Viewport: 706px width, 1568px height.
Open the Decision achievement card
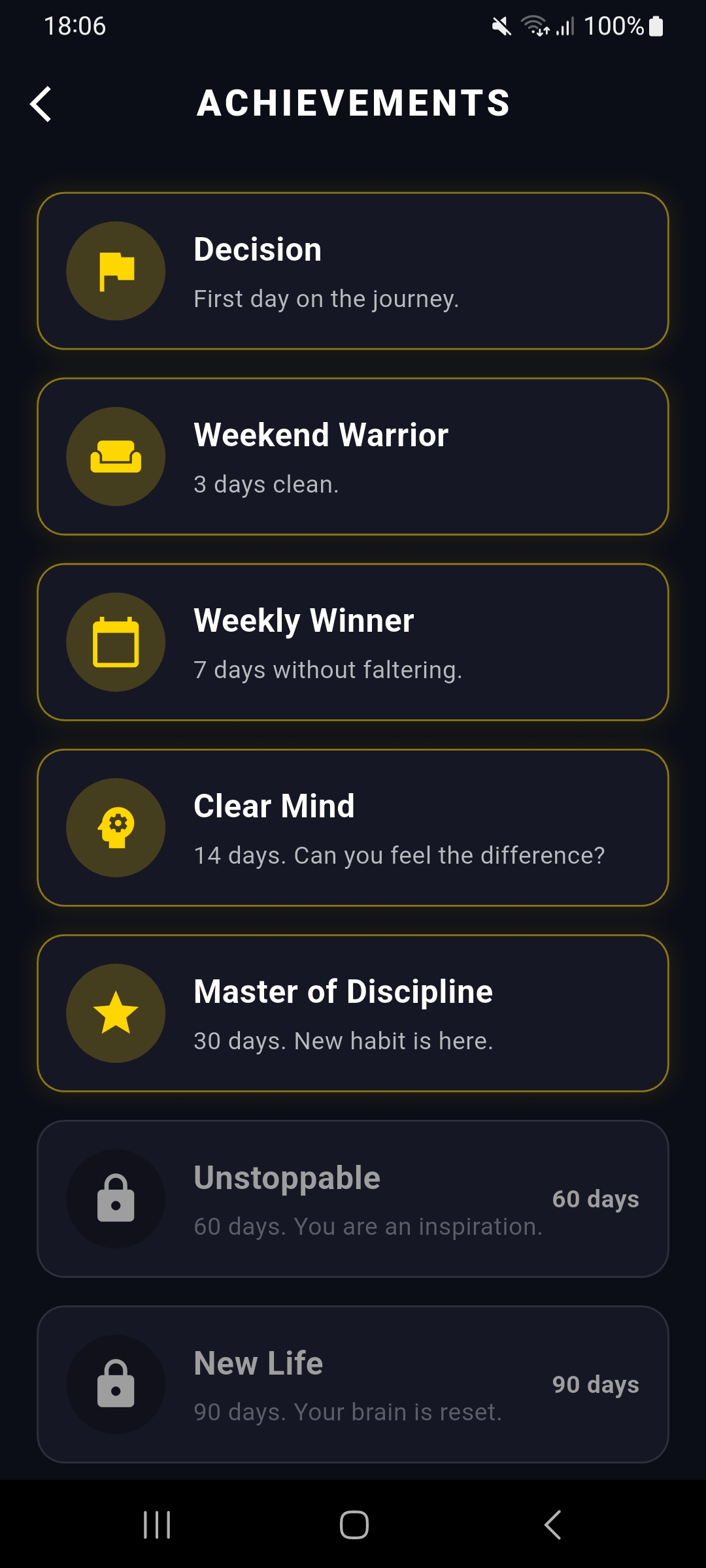coord(353,271)
